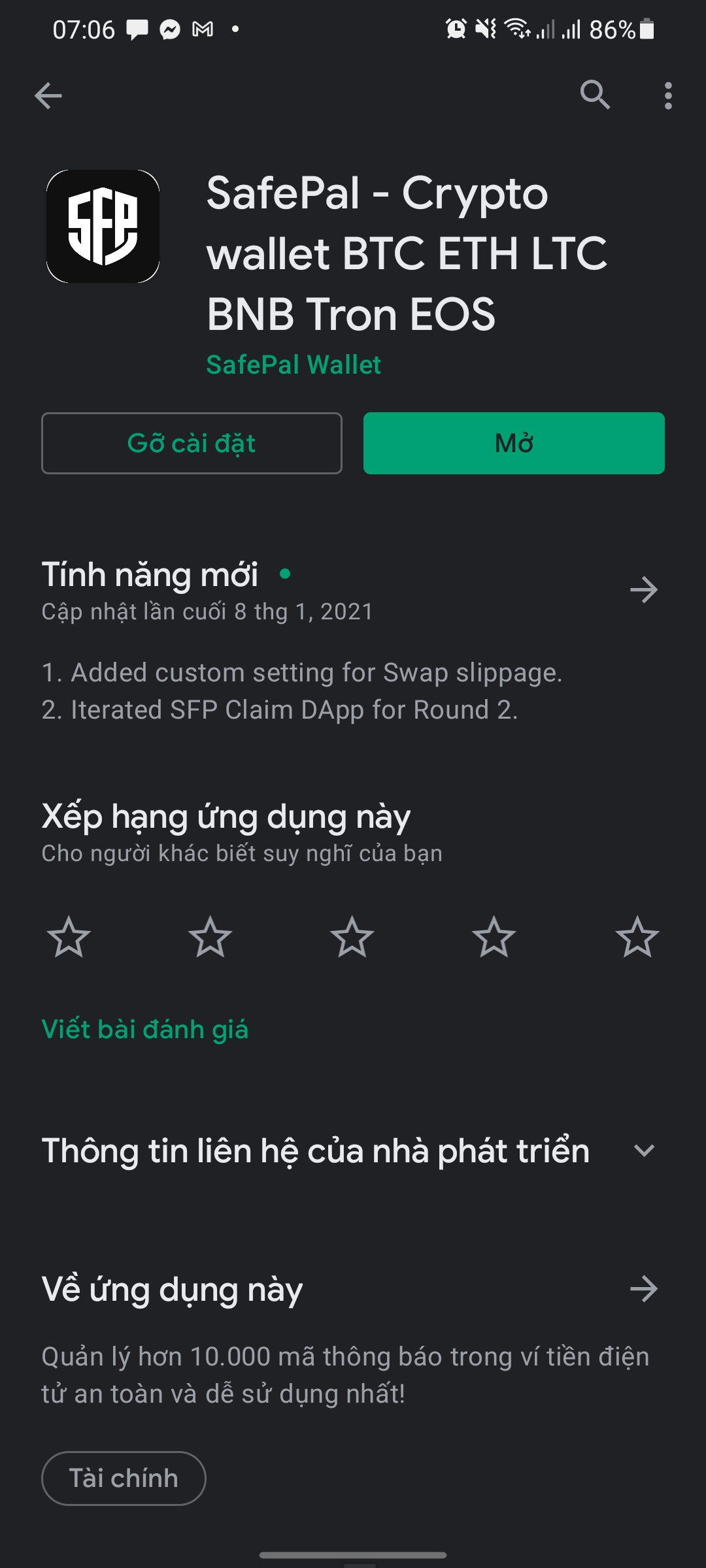Open the three-dot overflow menu
Screen dimensions: 706x1568
point(667,96)
